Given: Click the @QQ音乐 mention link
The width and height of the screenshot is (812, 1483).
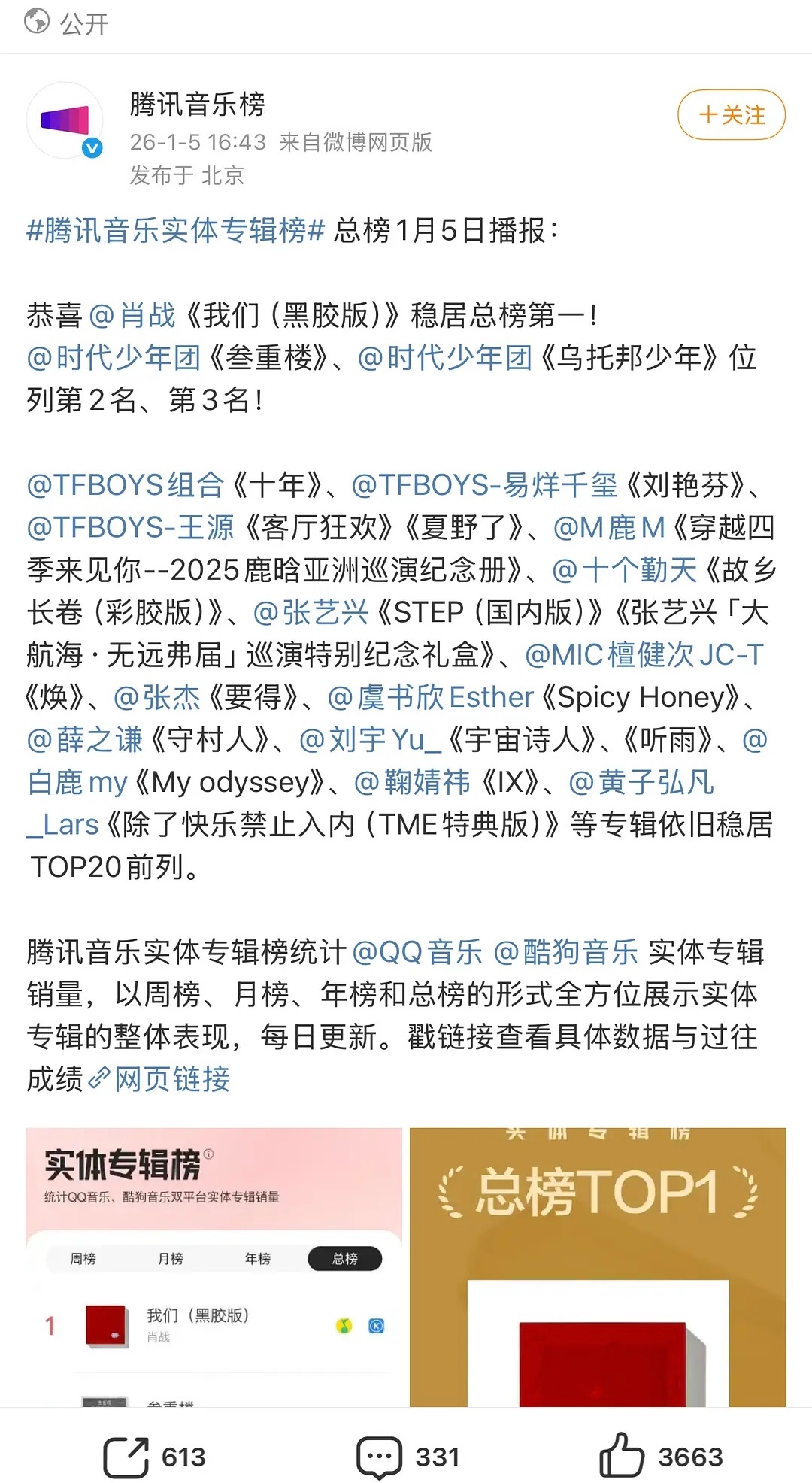Looking at the screenshot, I should coord(418,952).
